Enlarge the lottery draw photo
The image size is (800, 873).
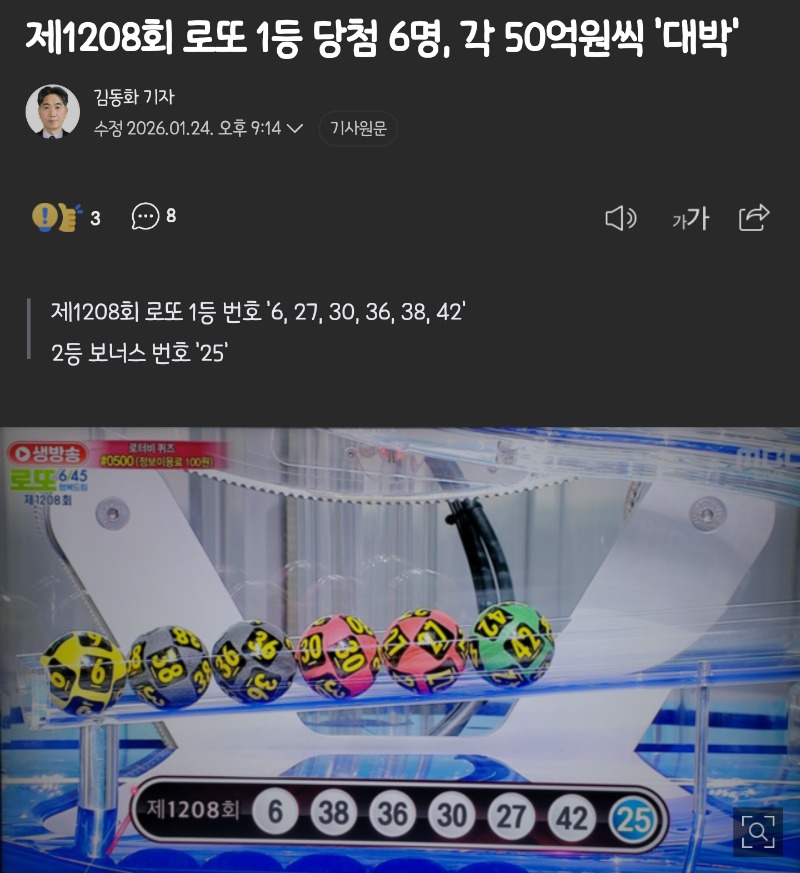758,830
